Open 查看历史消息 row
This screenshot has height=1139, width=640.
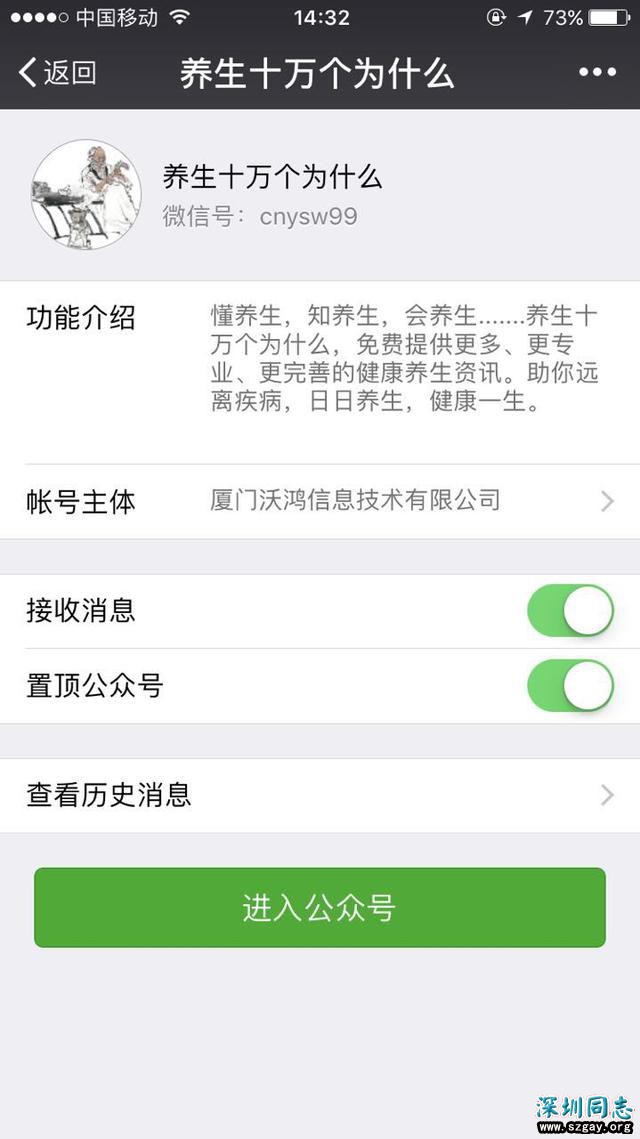coord(320,796)
